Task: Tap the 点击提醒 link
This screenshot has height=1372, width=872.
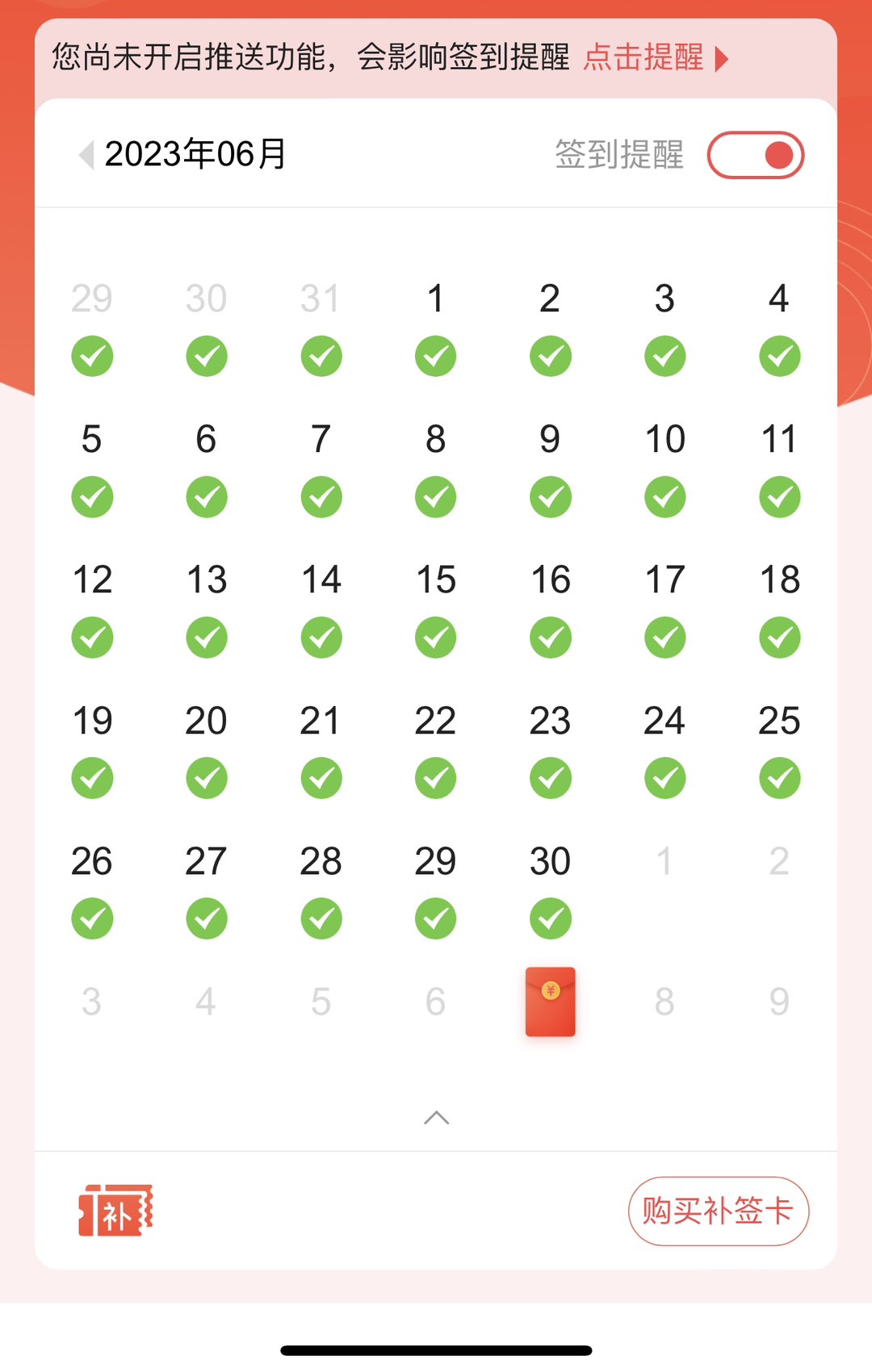Action: 655,58
